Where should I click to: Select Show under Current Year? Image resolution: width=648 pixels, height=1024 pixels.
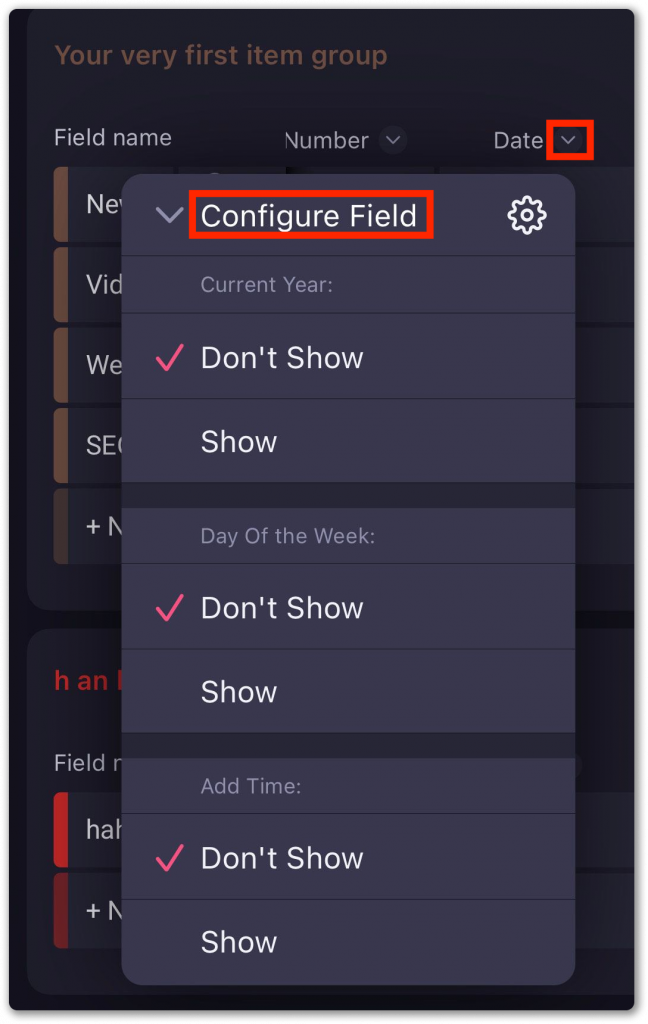[x=239, y=442]
